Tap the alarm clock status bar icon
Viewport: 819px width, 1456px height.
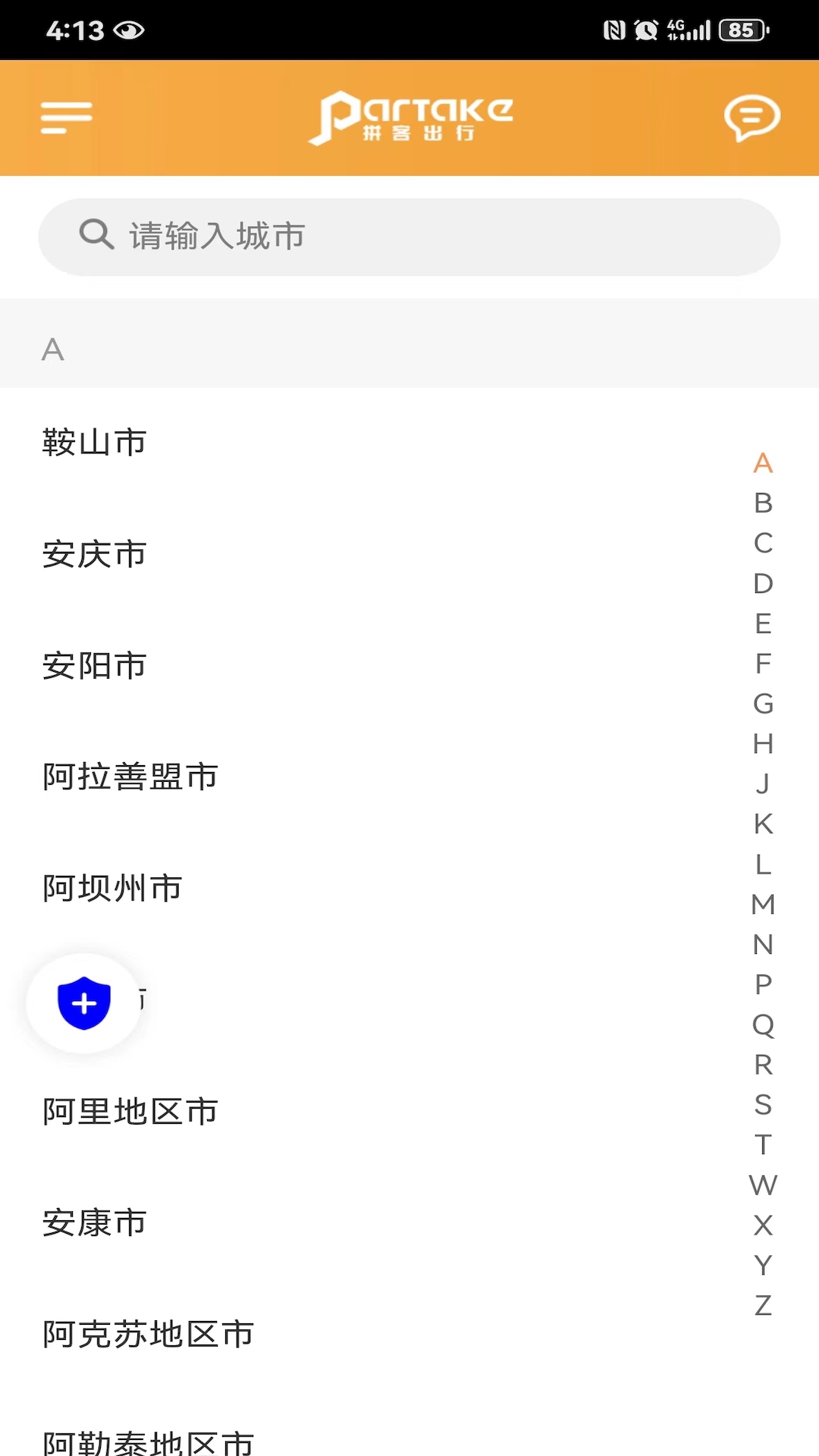[x=645, y=29]
